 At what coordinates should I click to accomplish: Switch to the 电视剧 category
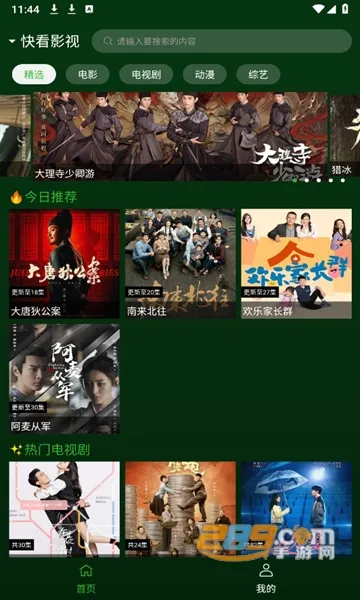pyautogui.click(x=146, y=74)
